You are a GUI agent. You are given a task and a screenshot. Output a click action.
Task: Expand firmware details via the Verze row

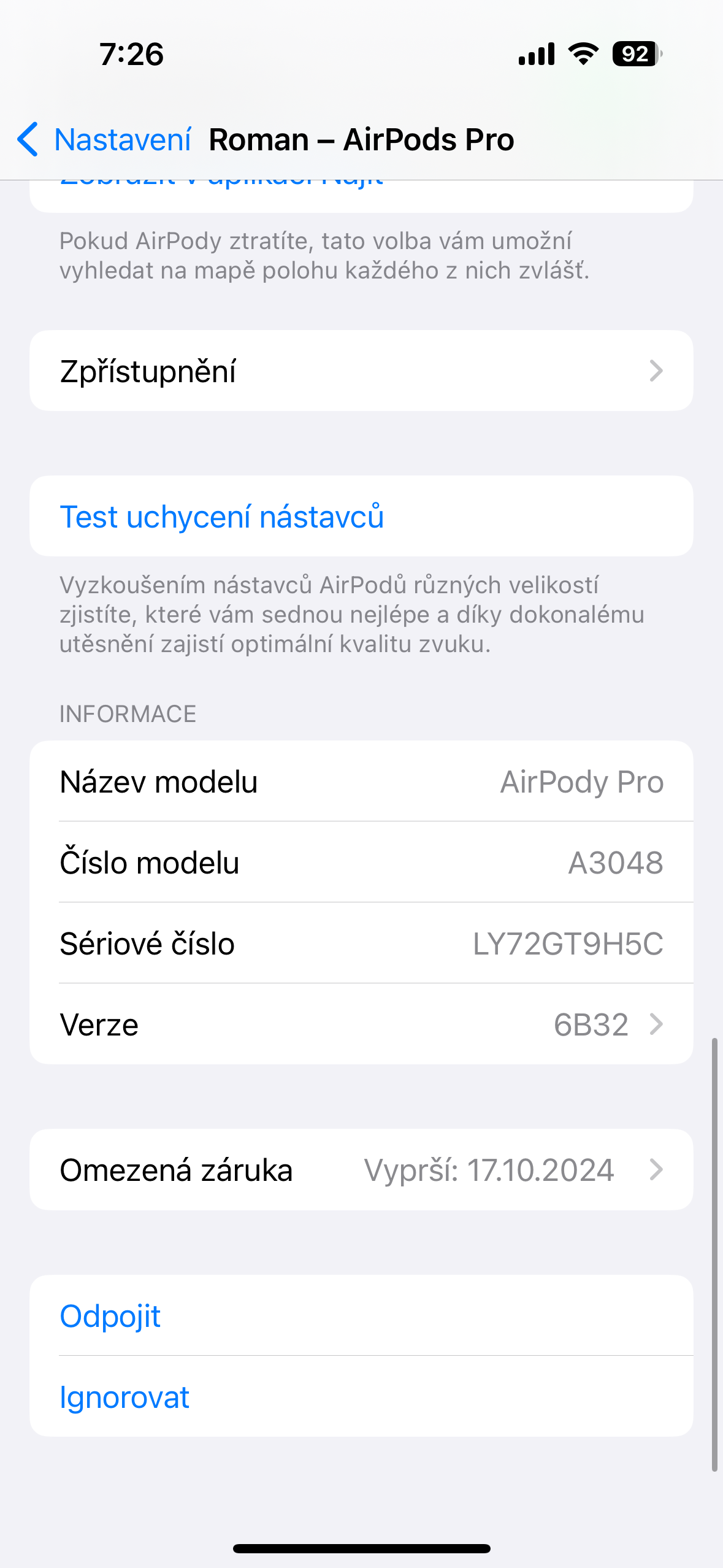pyautogui.click(x=361, y=1023)
